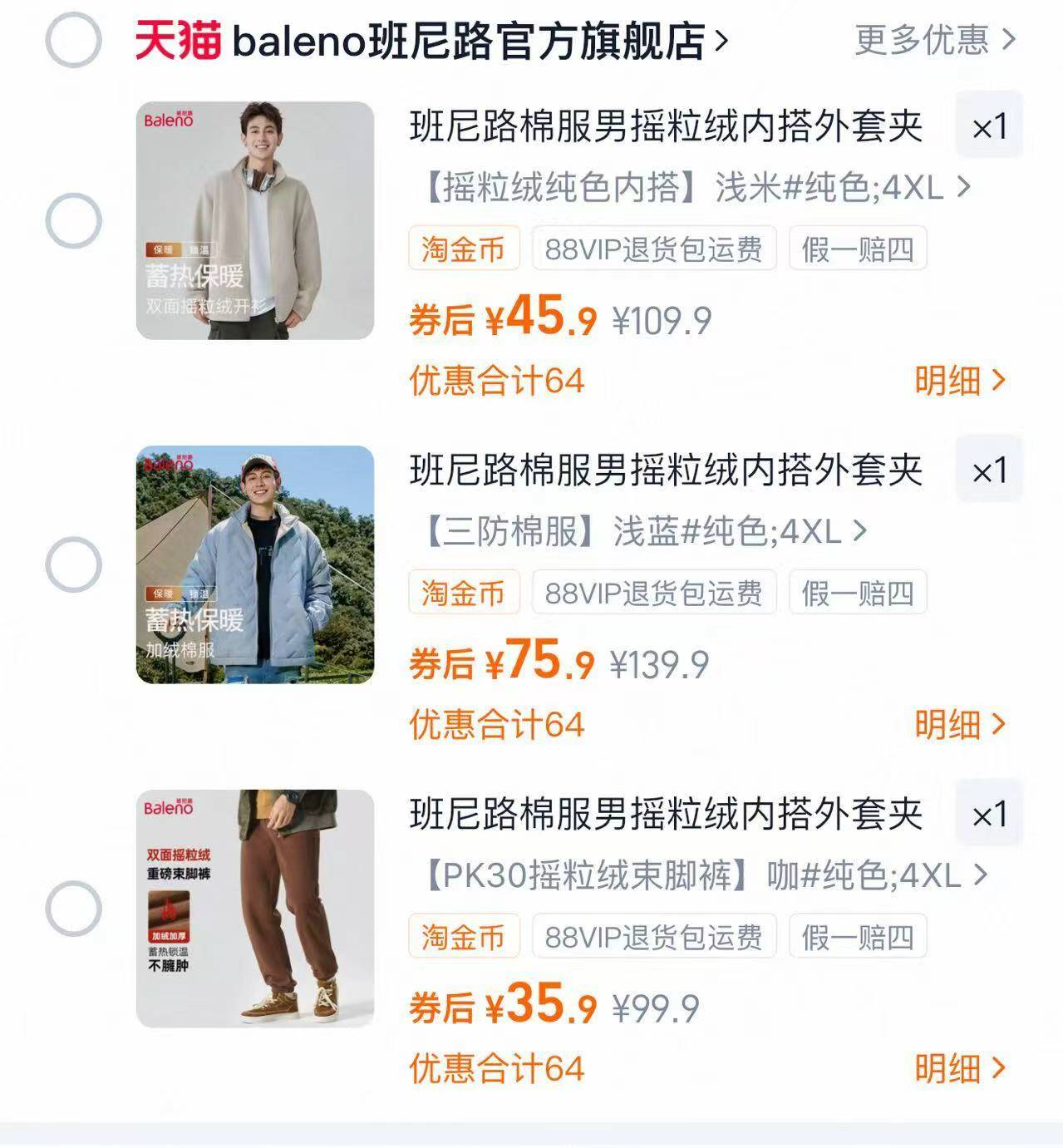
Task: Click the 淘金币 tag on the trousers item
Action: click(x=464, y=937)
